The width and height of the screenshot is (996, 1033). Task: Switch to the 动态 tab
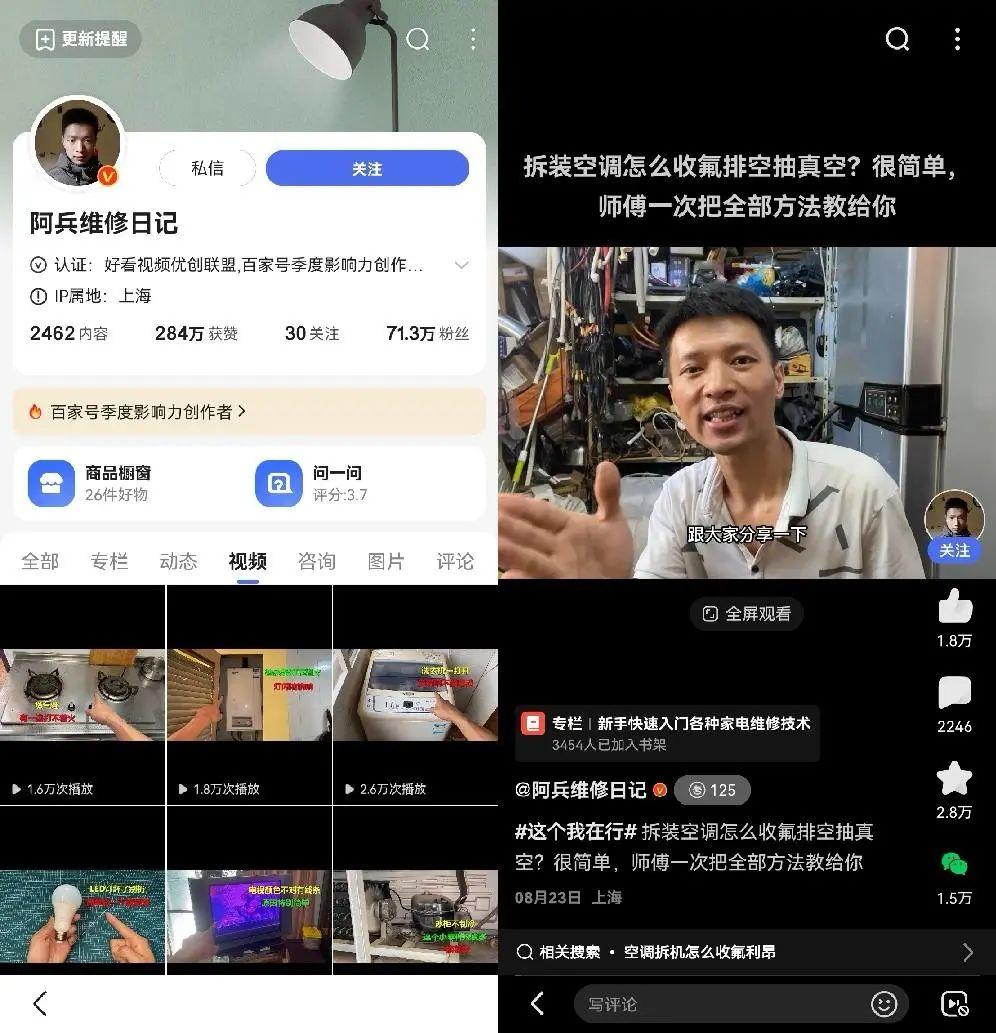(178, 561)
